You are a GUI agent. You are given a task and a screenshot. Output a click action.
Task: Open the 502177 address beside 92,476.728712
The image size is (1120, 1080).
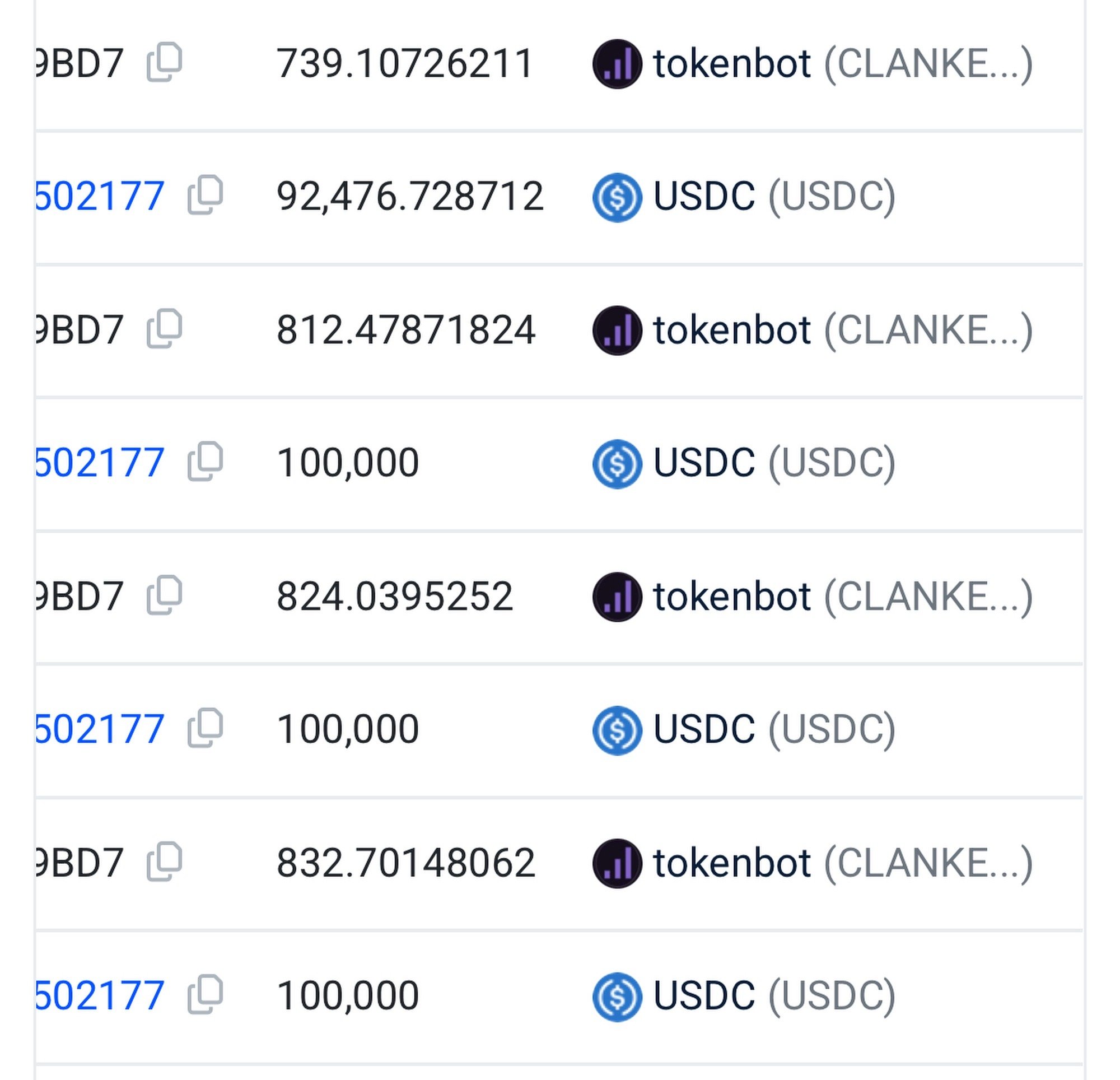(100, 196)
